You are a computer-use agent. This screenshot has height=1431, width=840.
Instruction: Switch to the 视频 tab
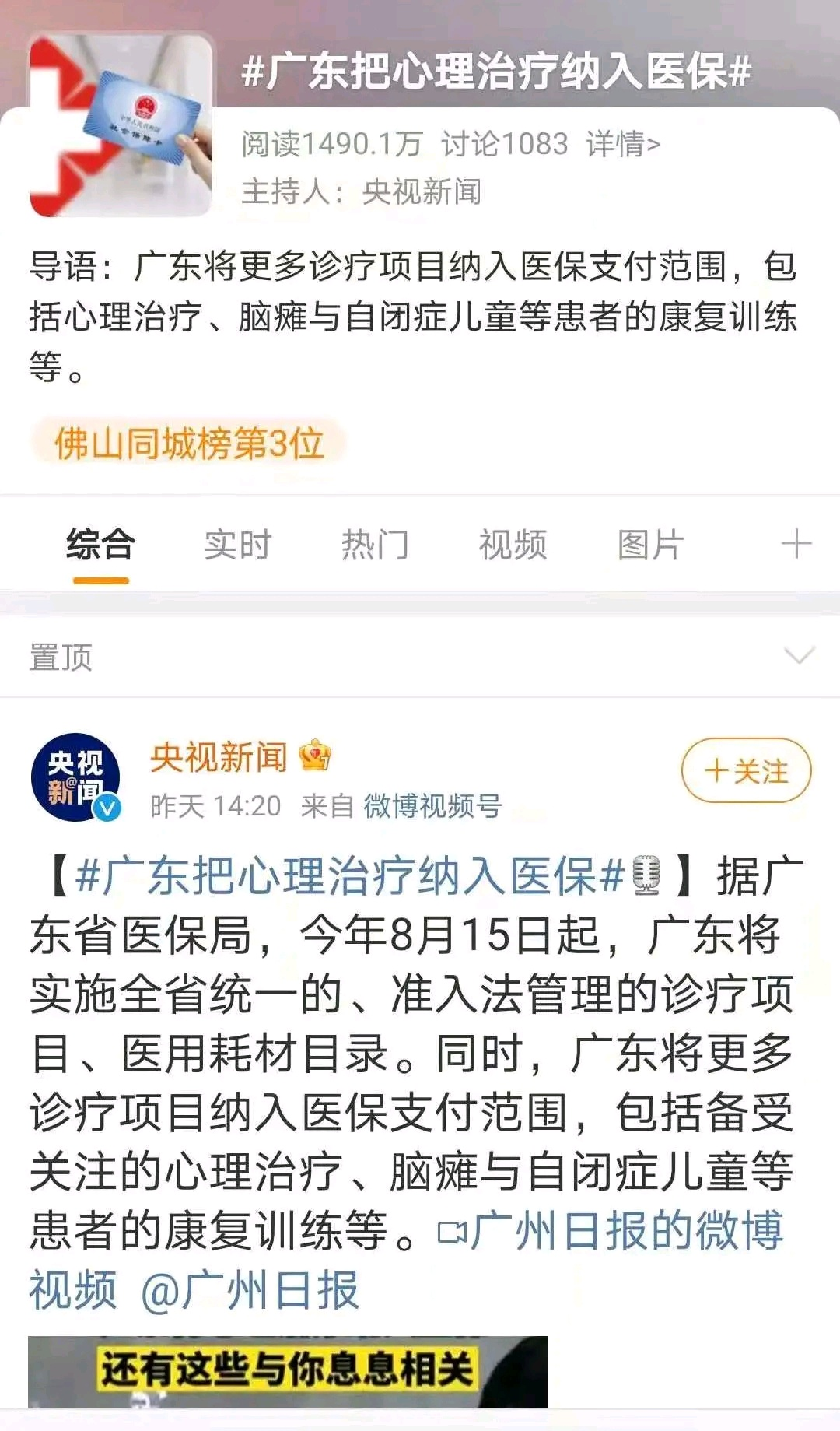tap(513, 545)
